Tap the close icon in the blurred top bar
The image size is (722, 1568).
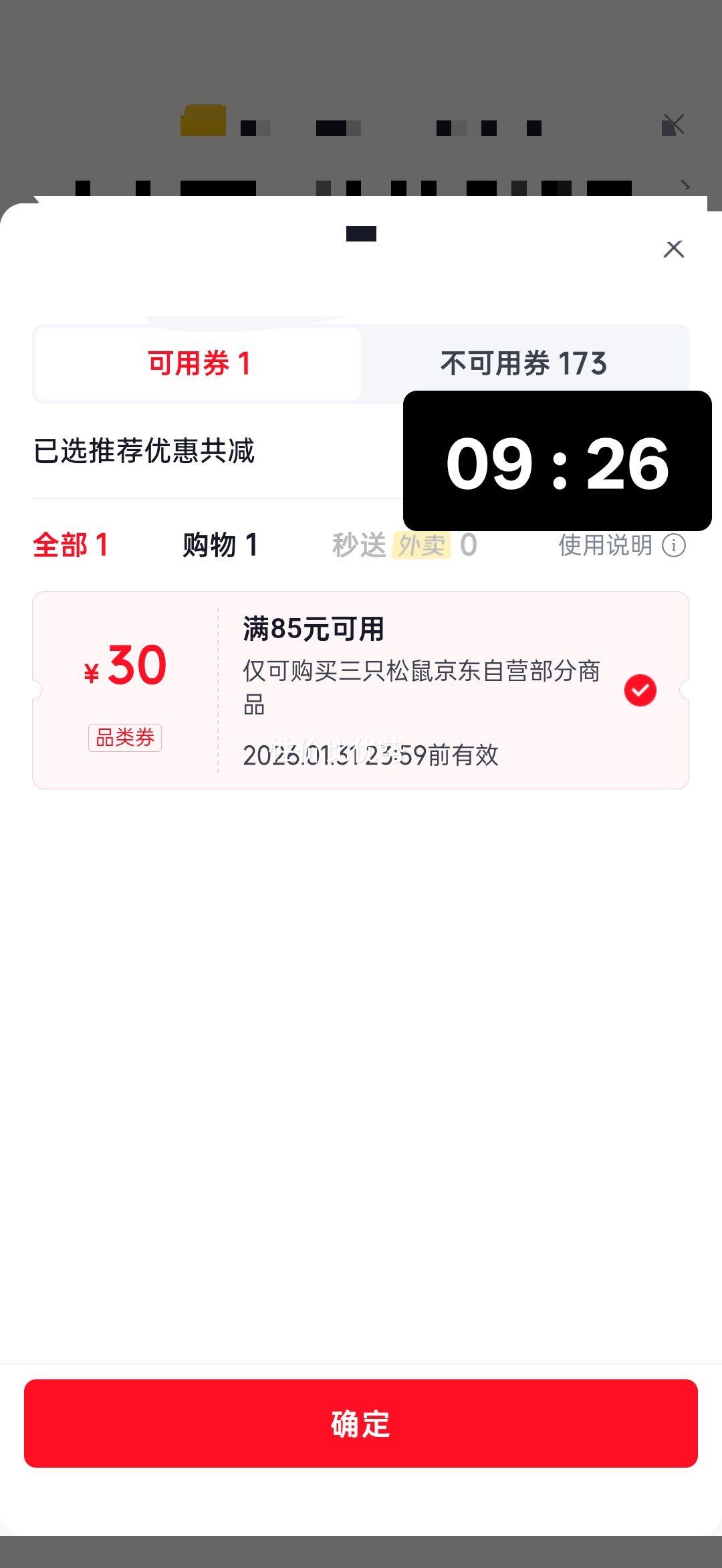pos(673,123)
